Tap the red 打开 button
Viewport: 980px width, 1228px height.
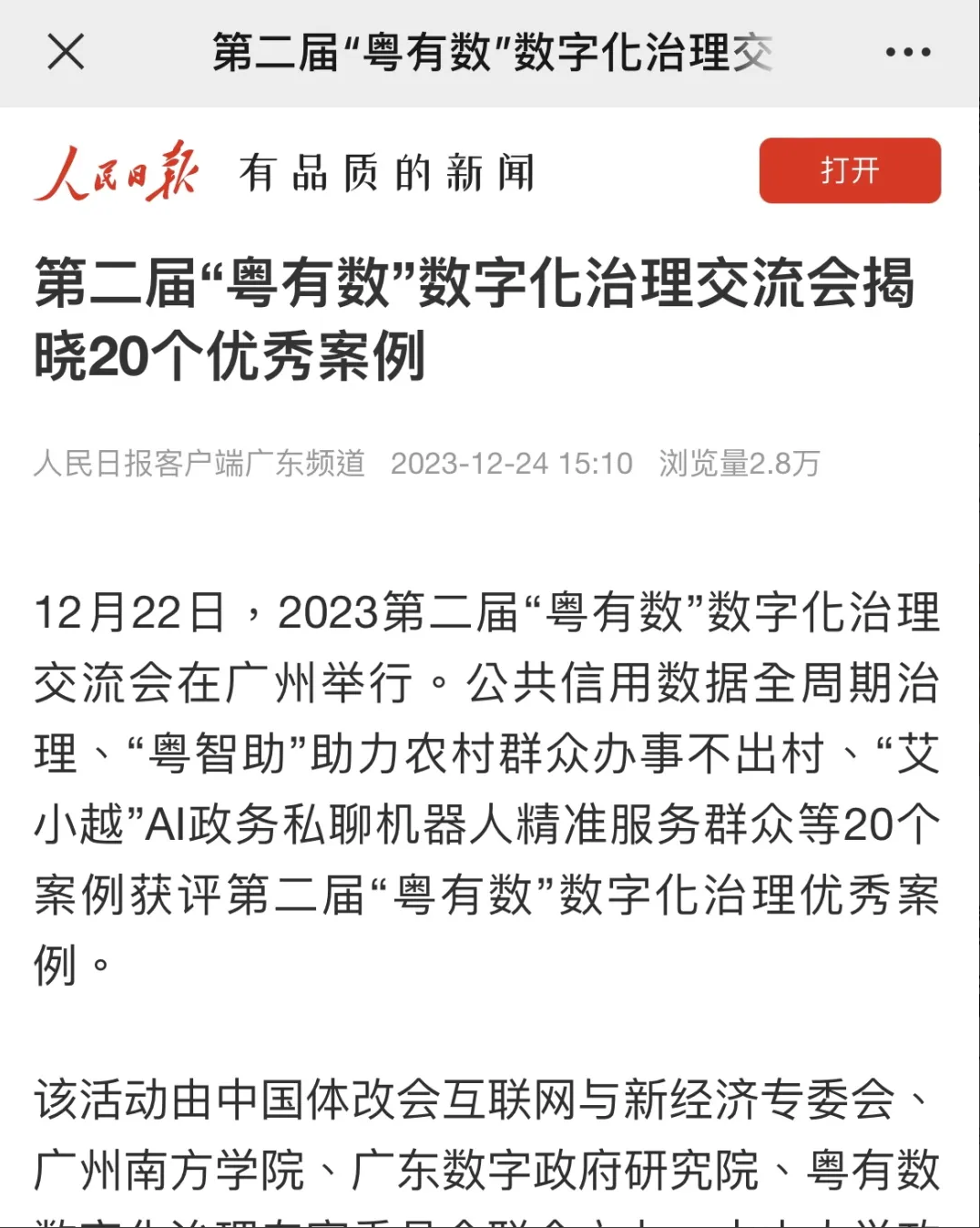click(849, 170)
